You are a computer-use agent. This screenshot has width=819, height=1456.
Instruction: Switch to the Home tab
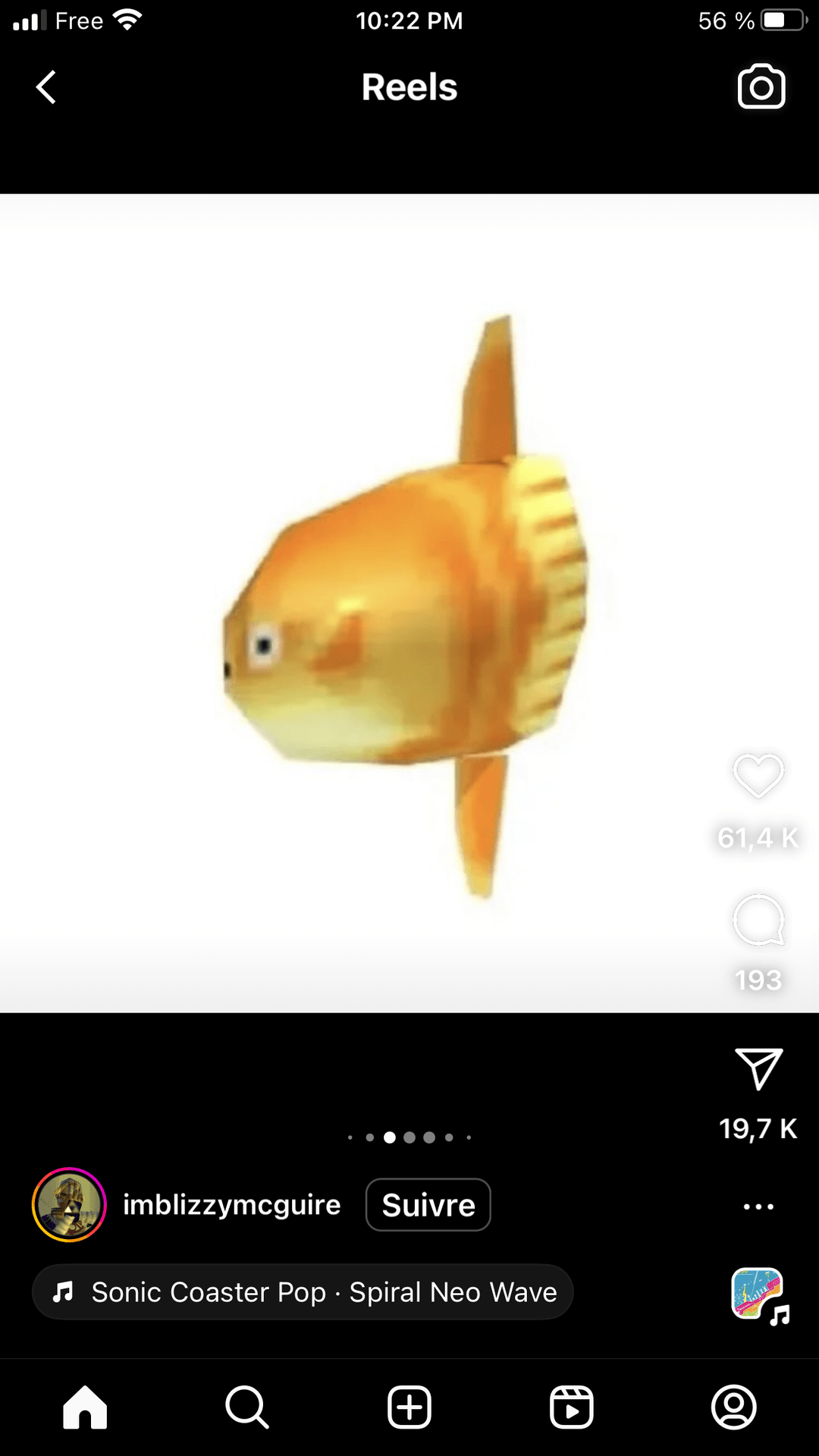[x=85, y=1407]
